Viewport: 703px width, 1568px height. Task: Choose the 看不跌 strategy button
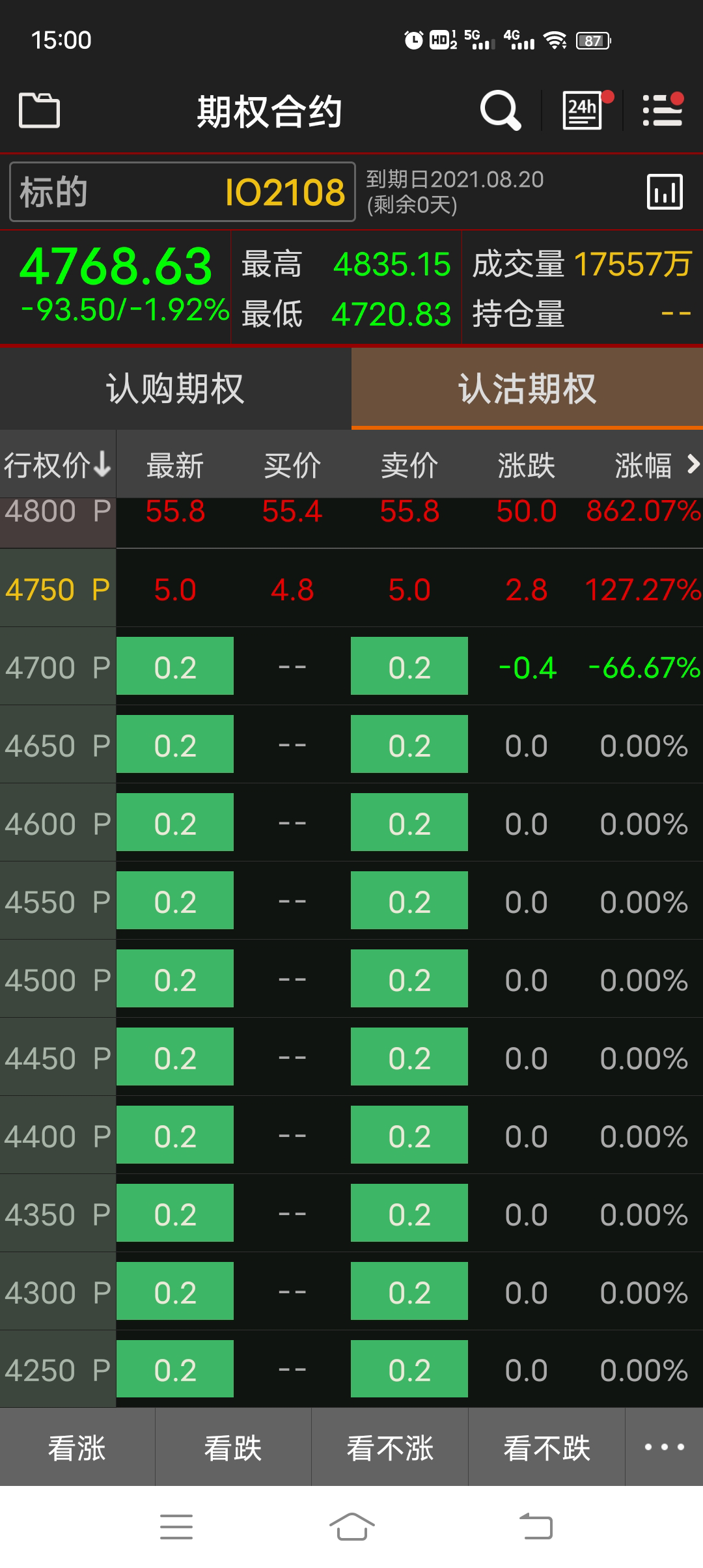click(x=547, y=1448)
